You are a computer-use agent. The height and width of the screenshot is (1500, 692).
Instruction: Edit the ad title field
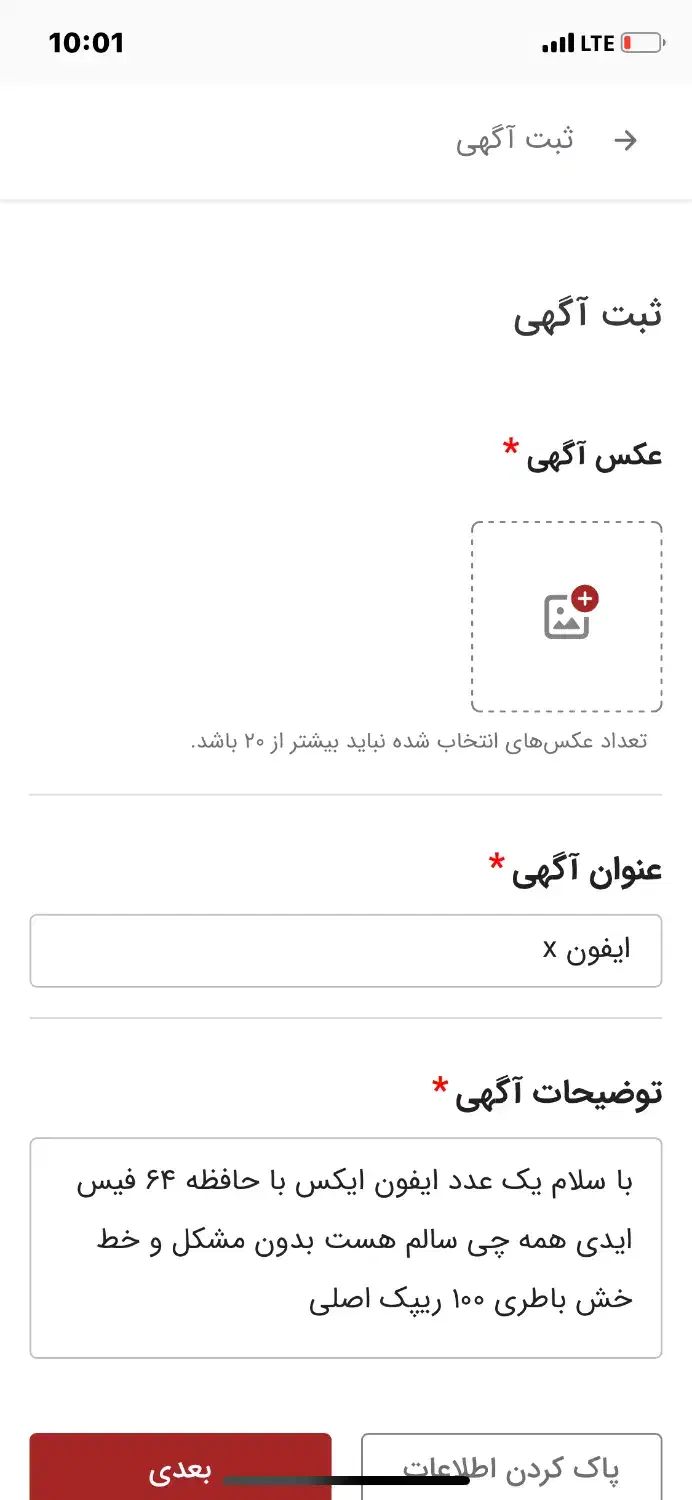coord(345,950)
